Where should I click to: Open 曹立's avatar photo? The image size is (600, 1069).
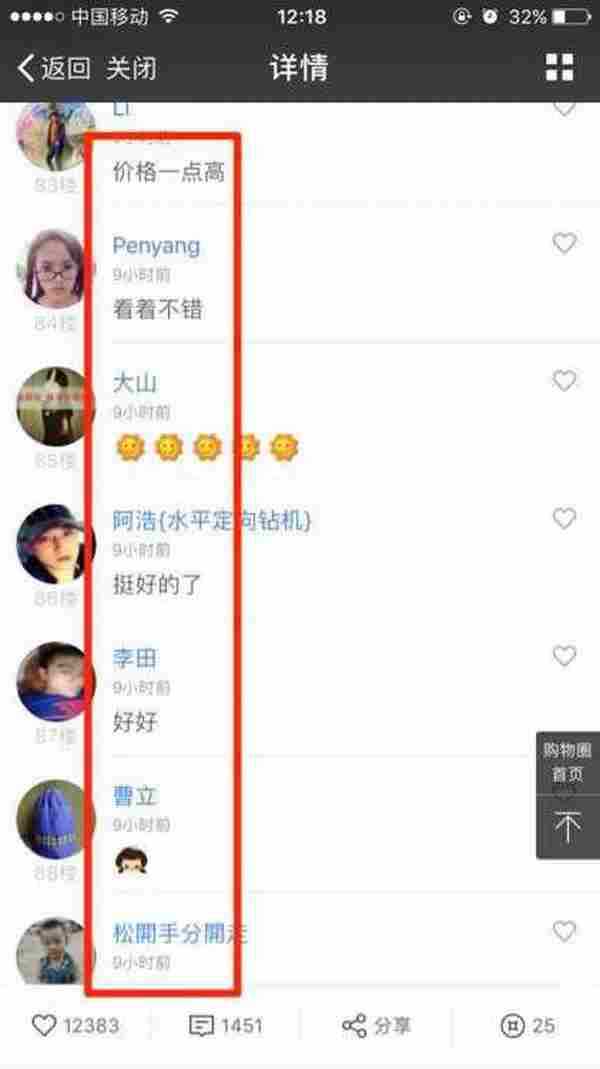pyautogui.click(x=55, y=820)
